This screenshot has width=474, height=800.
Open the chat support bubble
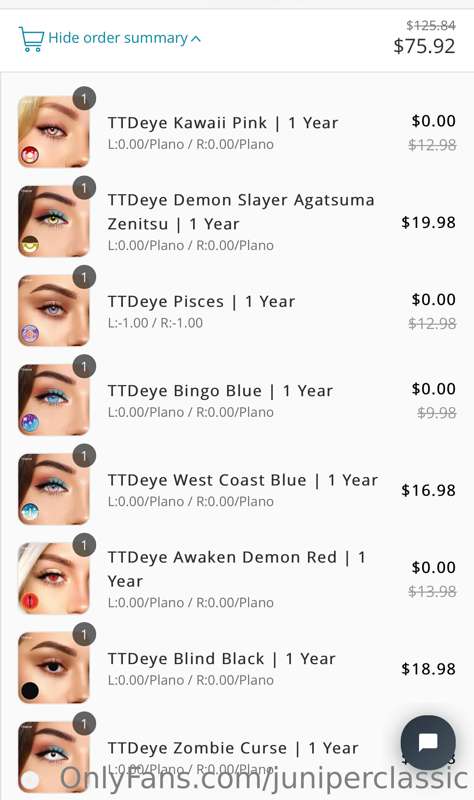point(428,742)
